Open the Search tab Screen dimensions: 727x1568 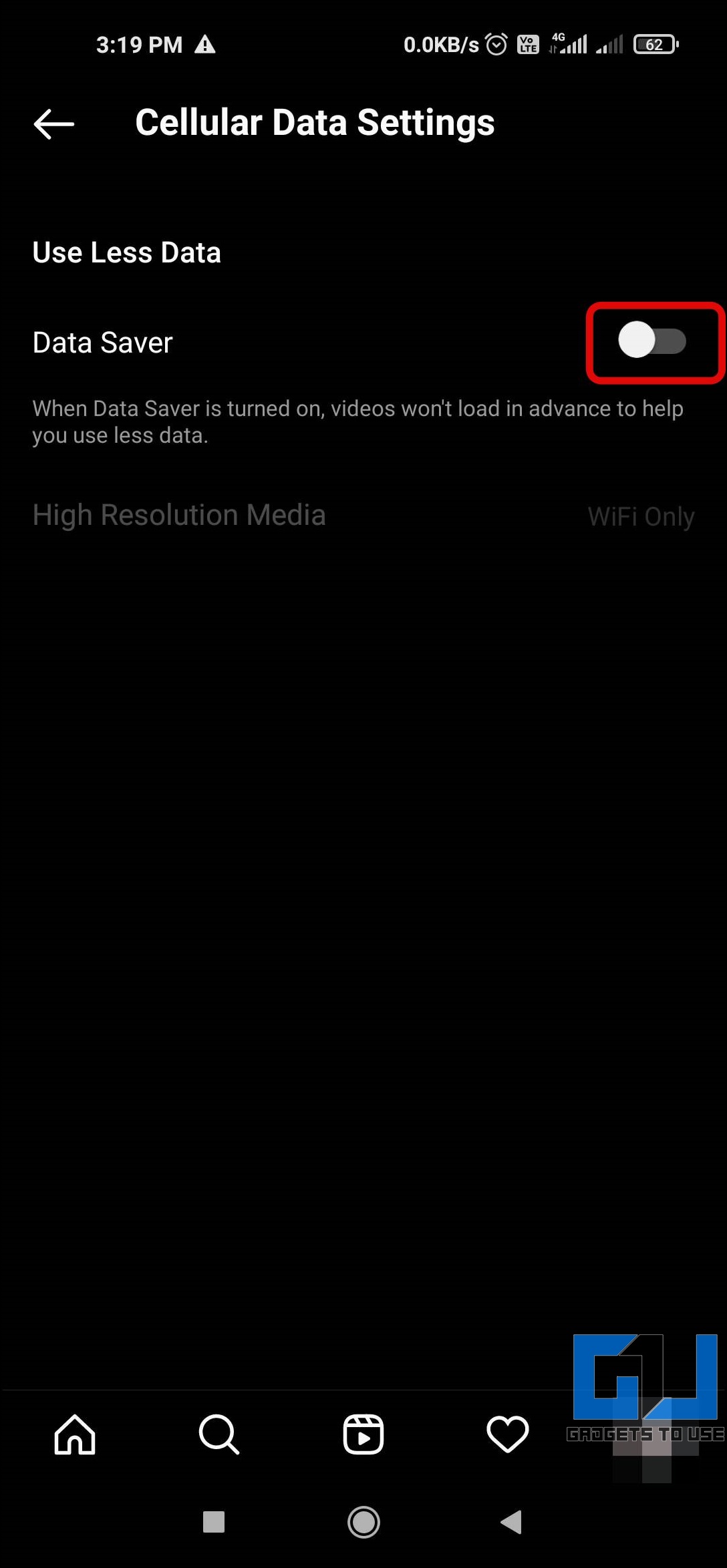tap(219, 1434)
